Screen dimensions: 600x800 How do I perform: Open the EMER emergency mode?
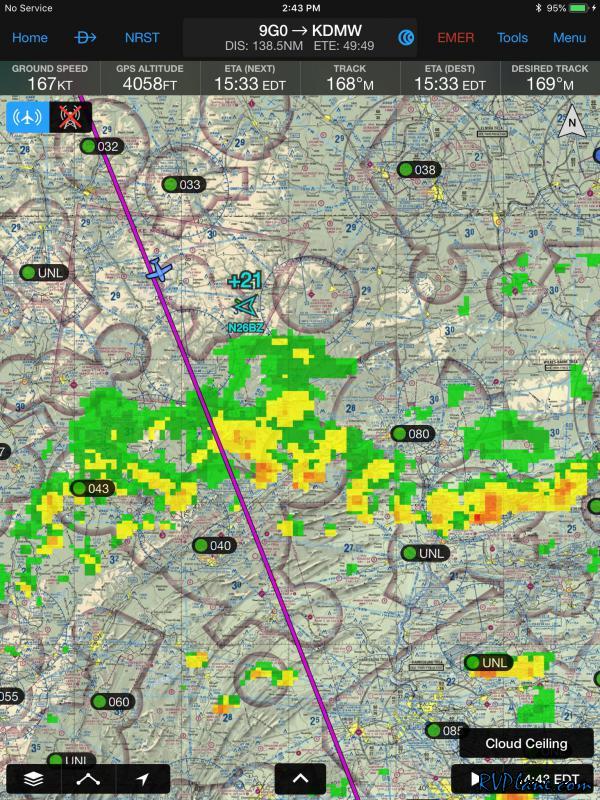(456, 38)
